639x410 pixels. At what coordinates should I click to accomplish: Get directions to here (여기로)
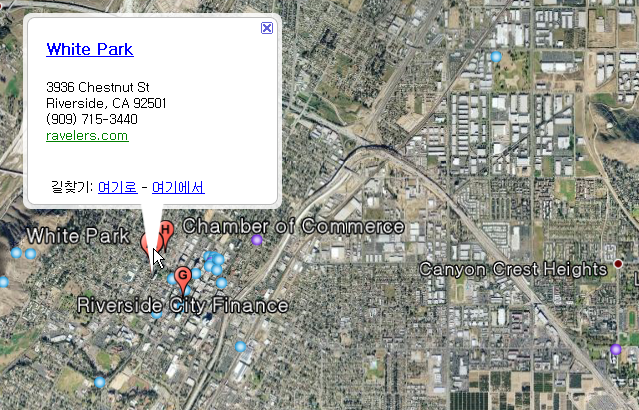click(117, 187)
